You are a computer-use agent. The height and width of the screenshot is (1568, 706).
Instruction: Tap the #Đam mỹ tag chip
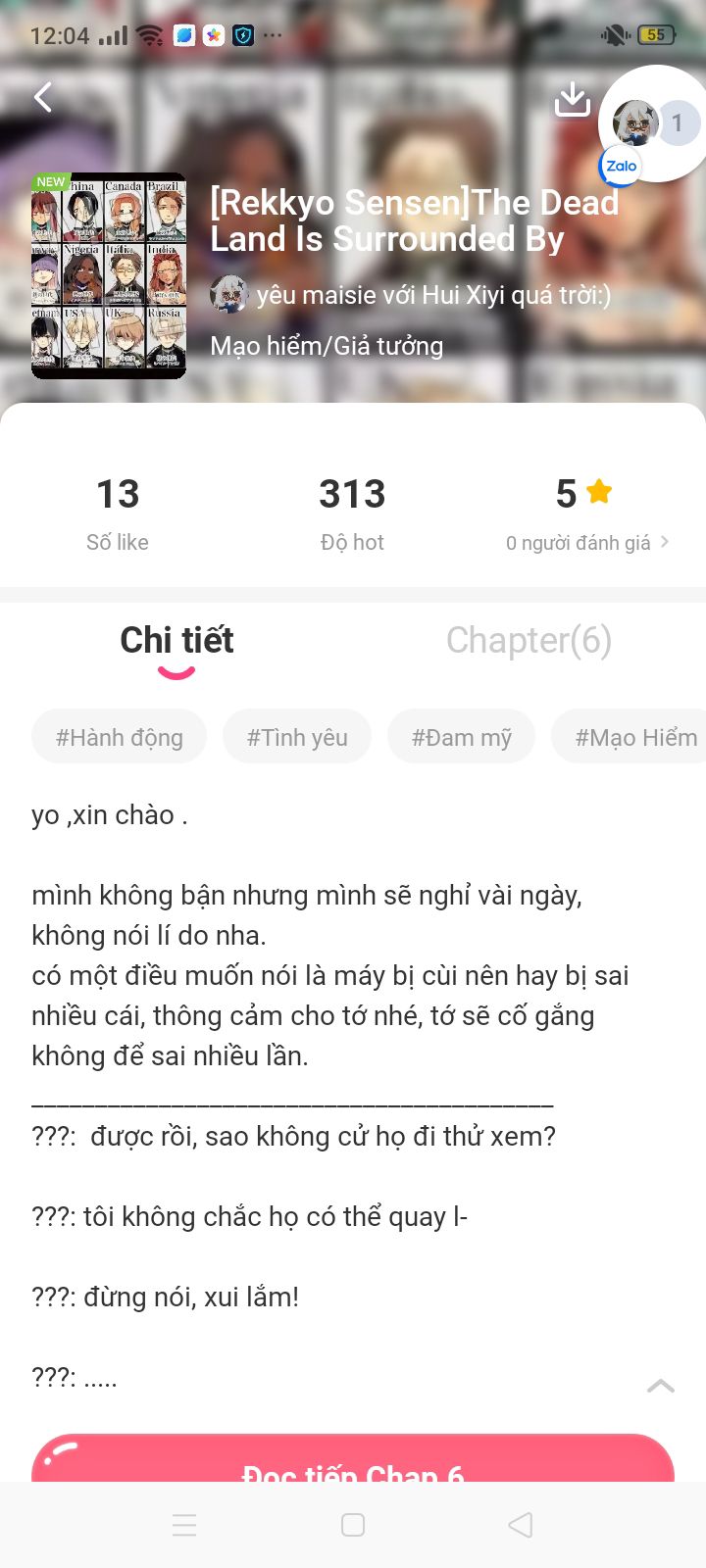click(x=462, y=737)
